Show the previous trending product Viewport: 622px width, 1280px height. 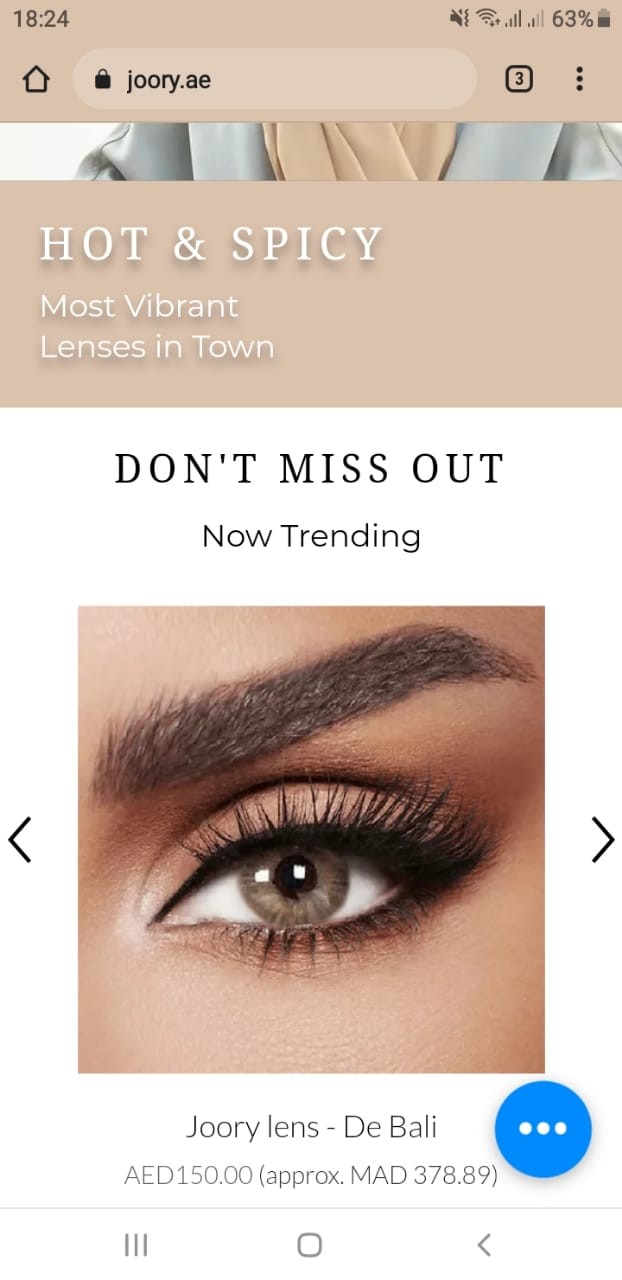pos(20,839)
